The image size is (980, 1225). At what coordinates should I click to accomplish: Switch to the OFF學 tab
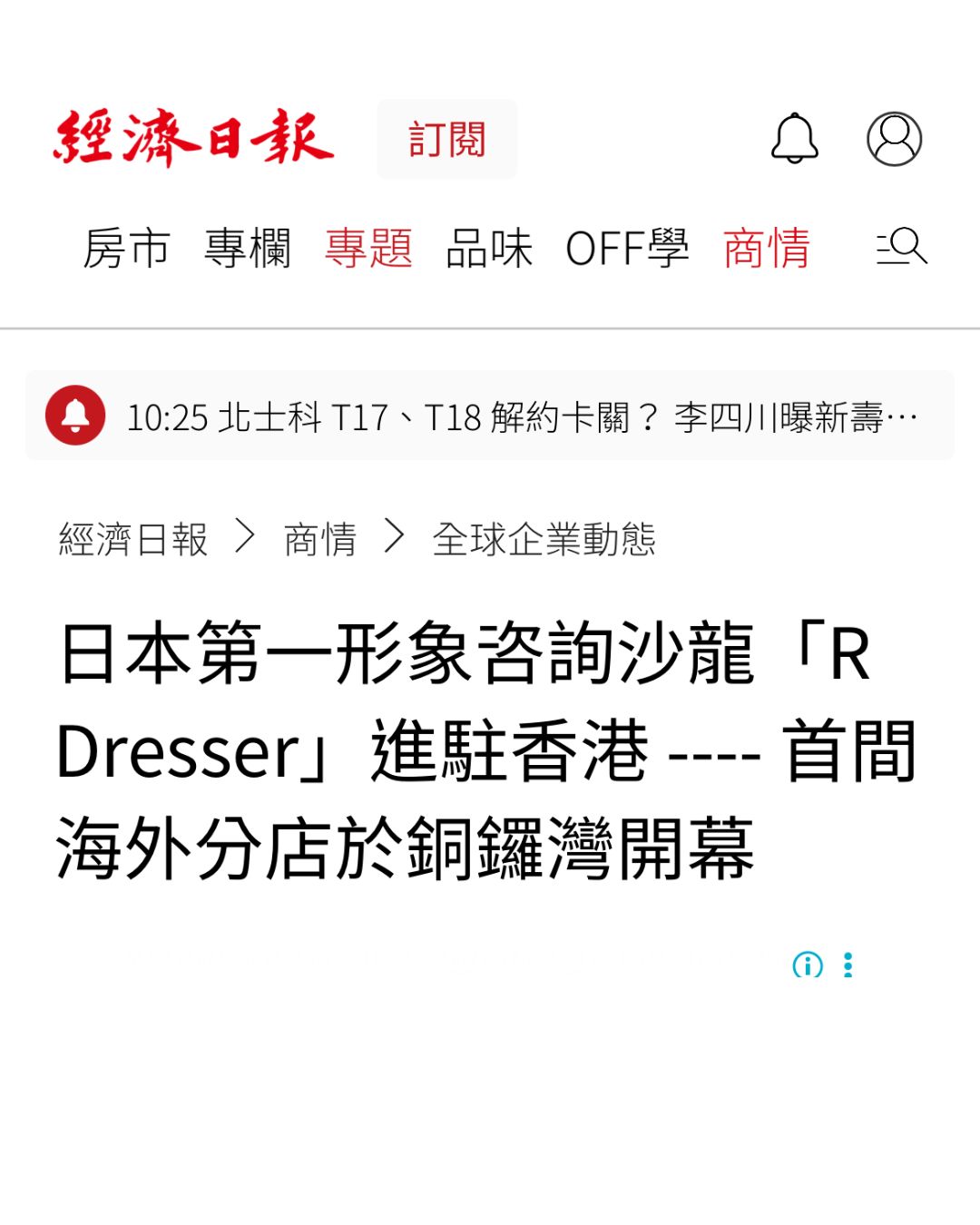point(627,248)
